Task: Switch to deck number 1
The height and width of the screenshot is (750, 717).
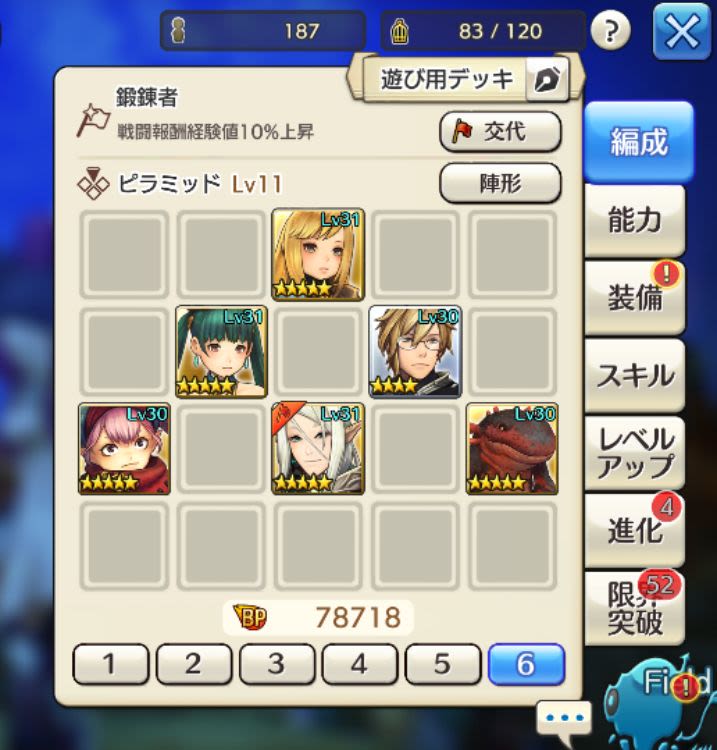Action: 110,664
